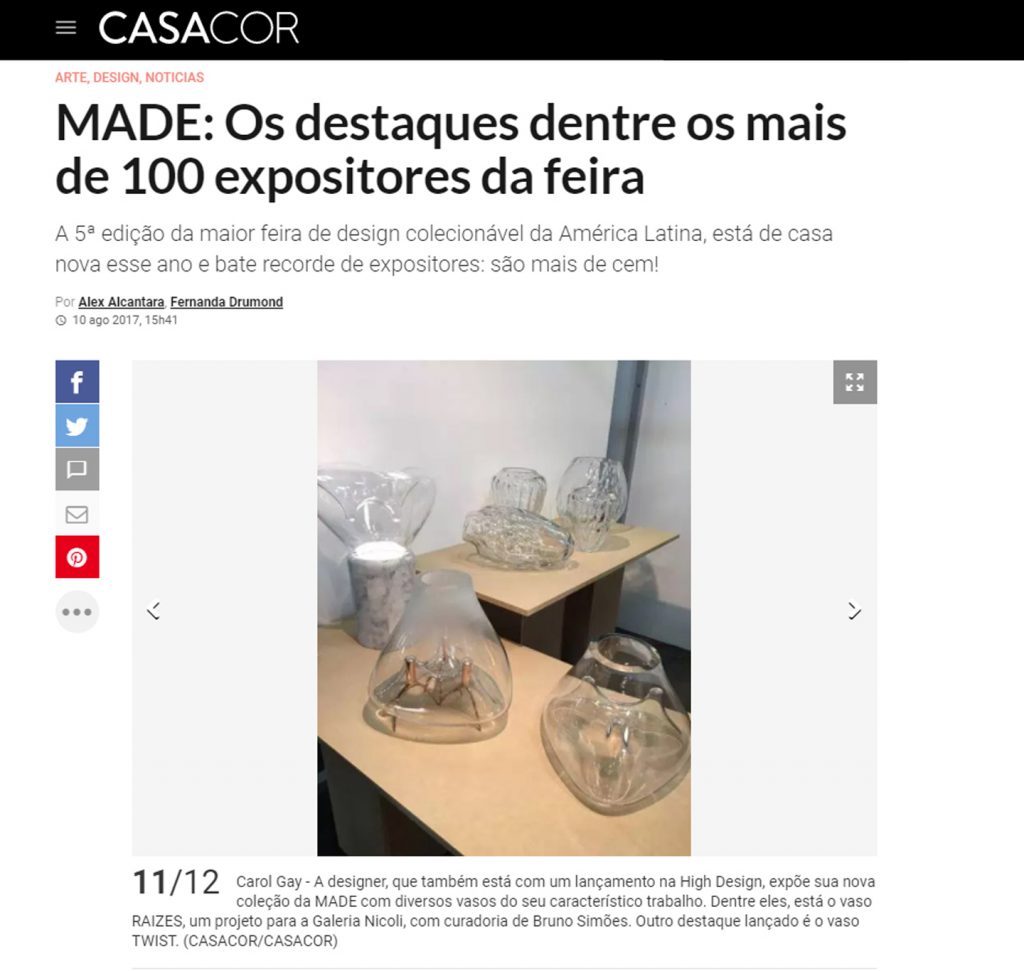Viewport: 1024px width, 971px height.
Task: Share the article on Facebook
Action: (77, 382)
